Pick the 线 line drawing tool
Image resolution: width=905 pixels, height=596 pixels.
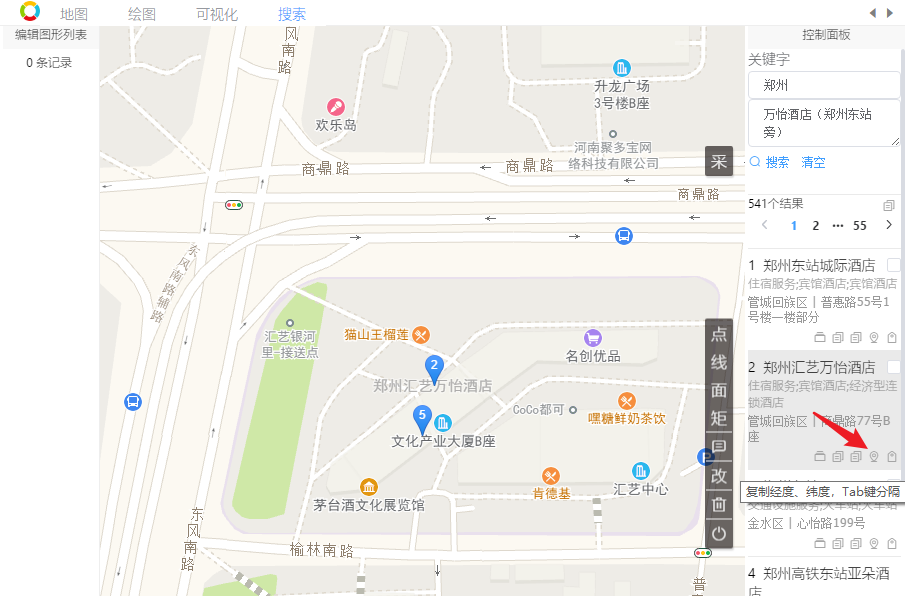click(x=718, y=363)
